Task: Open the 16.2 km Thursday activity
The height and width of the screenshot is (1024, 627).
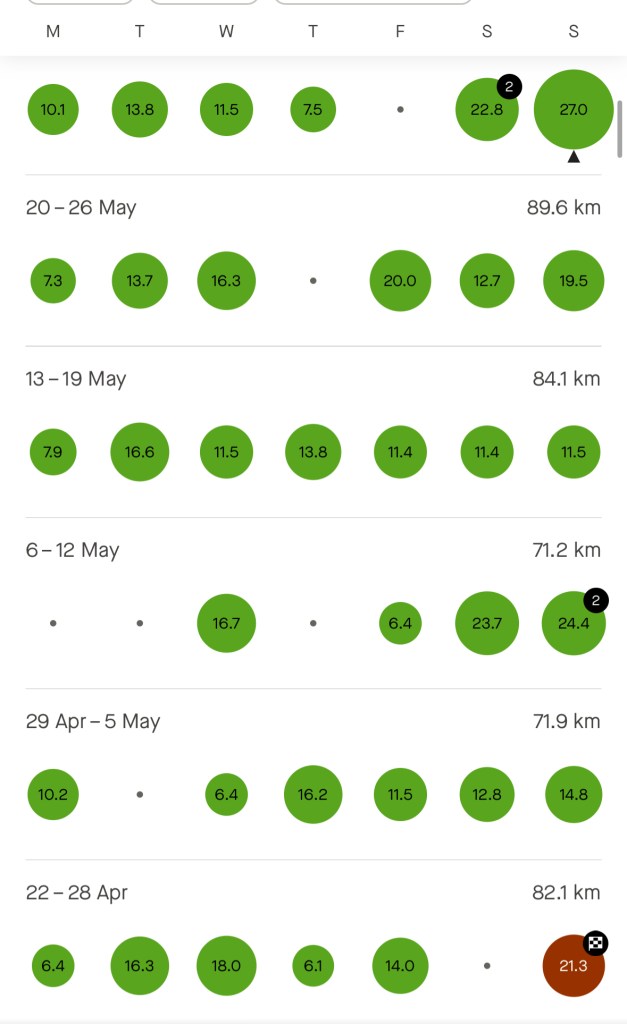Action: pyautogui.click(x=313, y=795)
